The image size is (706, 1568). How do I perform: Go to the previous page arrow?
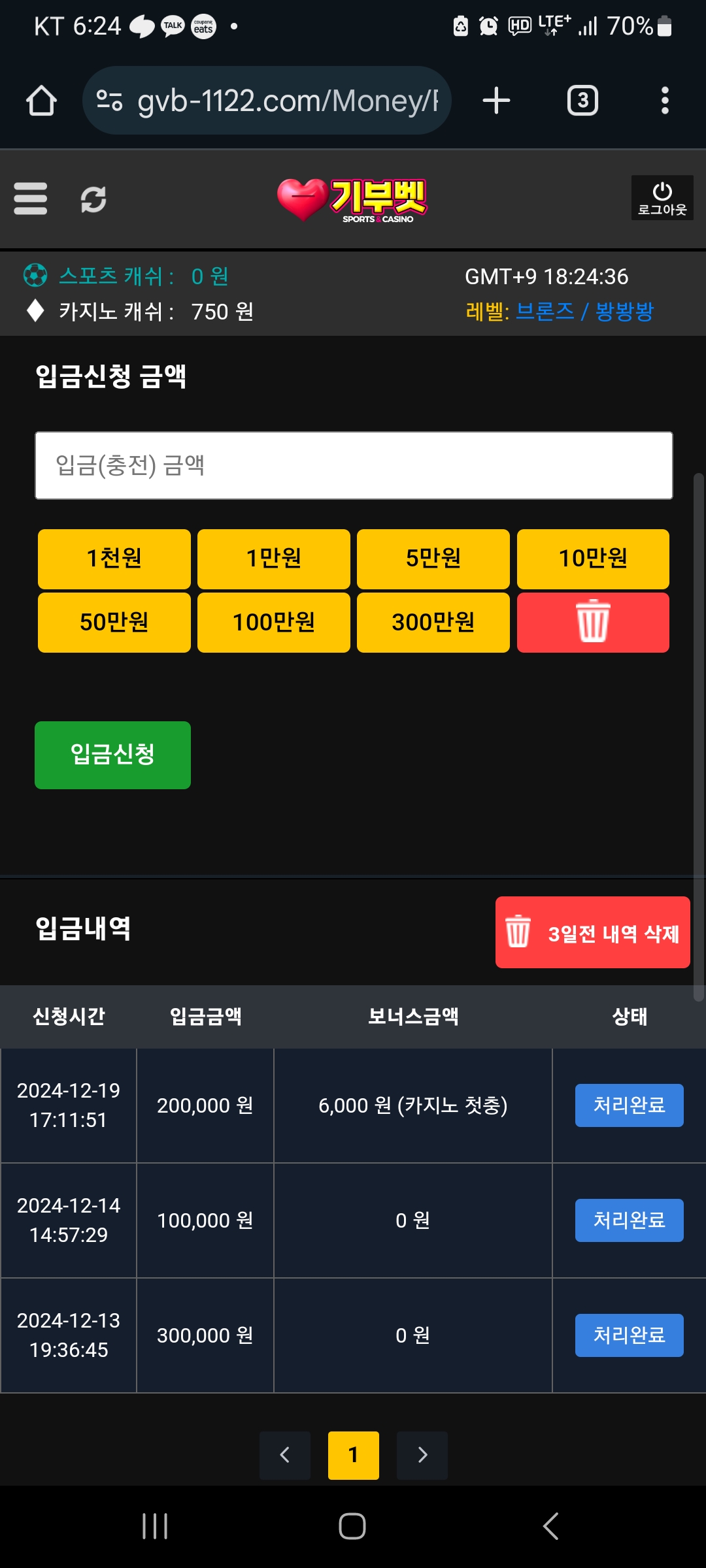pos(285,1455)
